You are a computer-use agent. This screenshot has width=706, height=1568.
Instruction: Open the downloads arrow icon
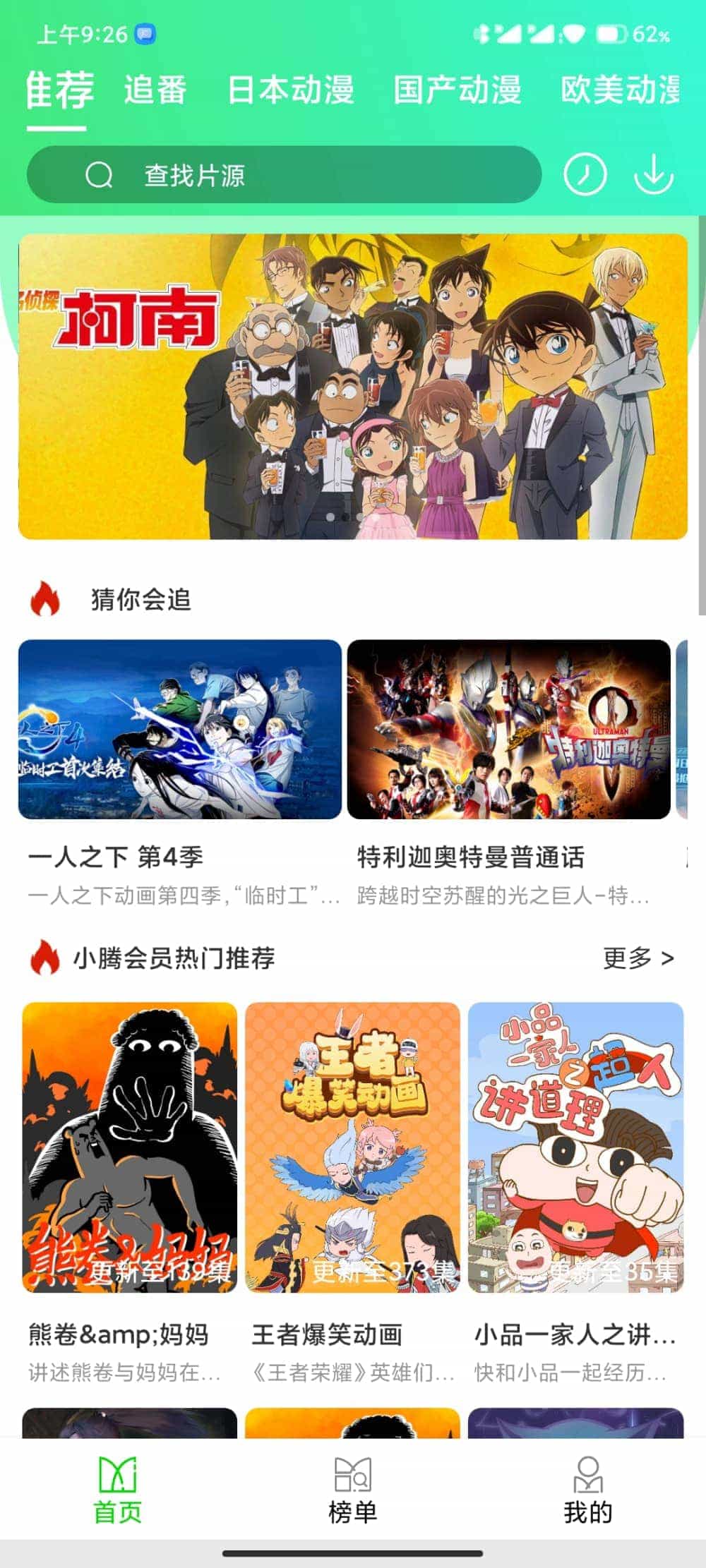(654, 174)
